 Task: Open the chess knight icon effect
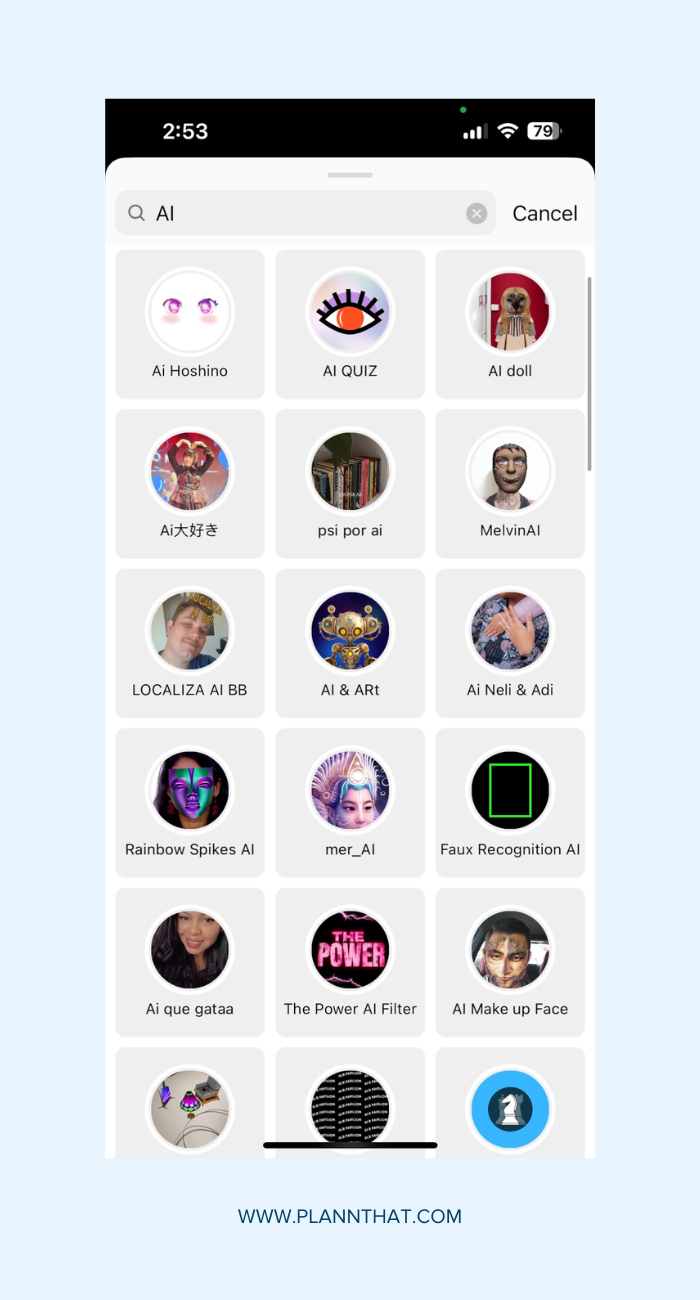pos(510,1108)
